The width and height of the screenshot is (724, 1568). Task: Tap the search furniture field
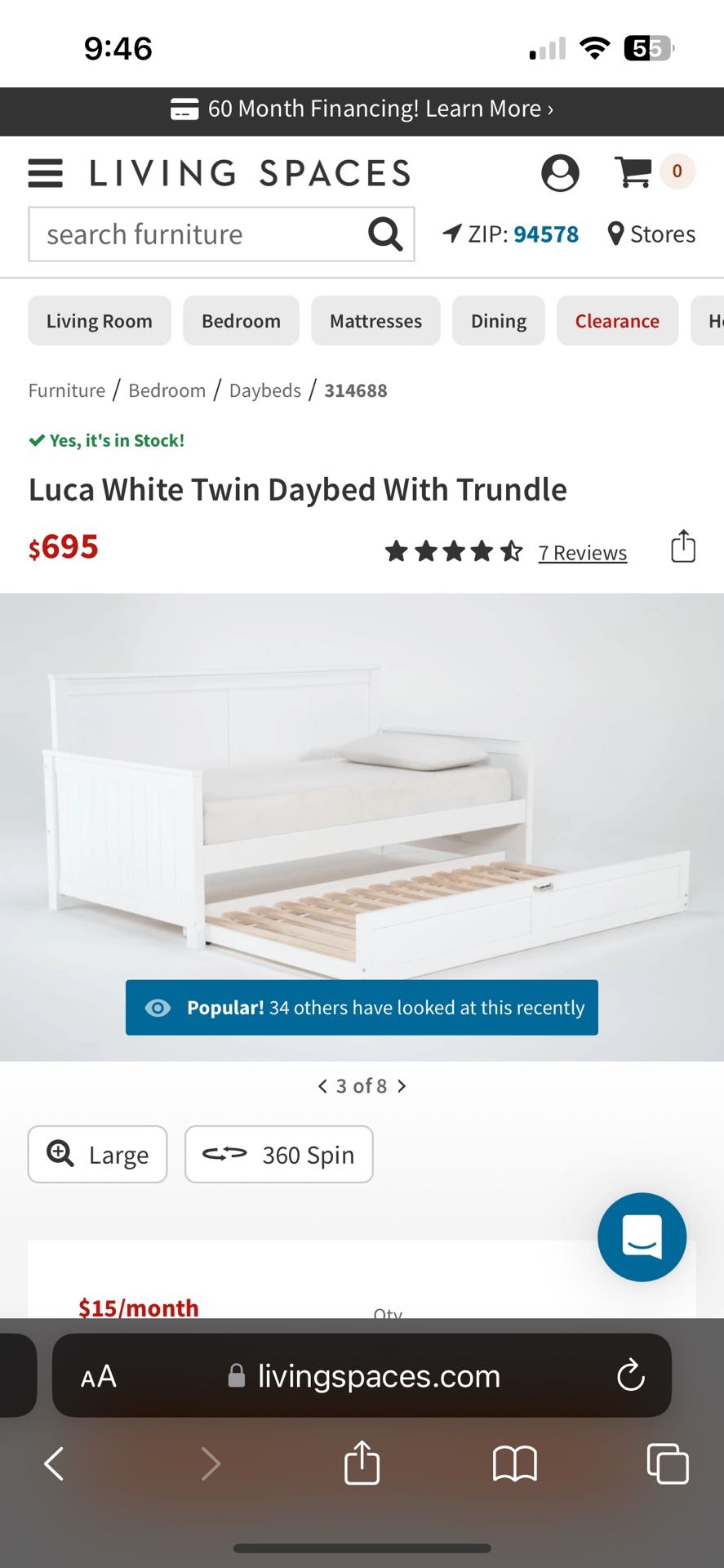pyautogui.click(x=196, y=234)
